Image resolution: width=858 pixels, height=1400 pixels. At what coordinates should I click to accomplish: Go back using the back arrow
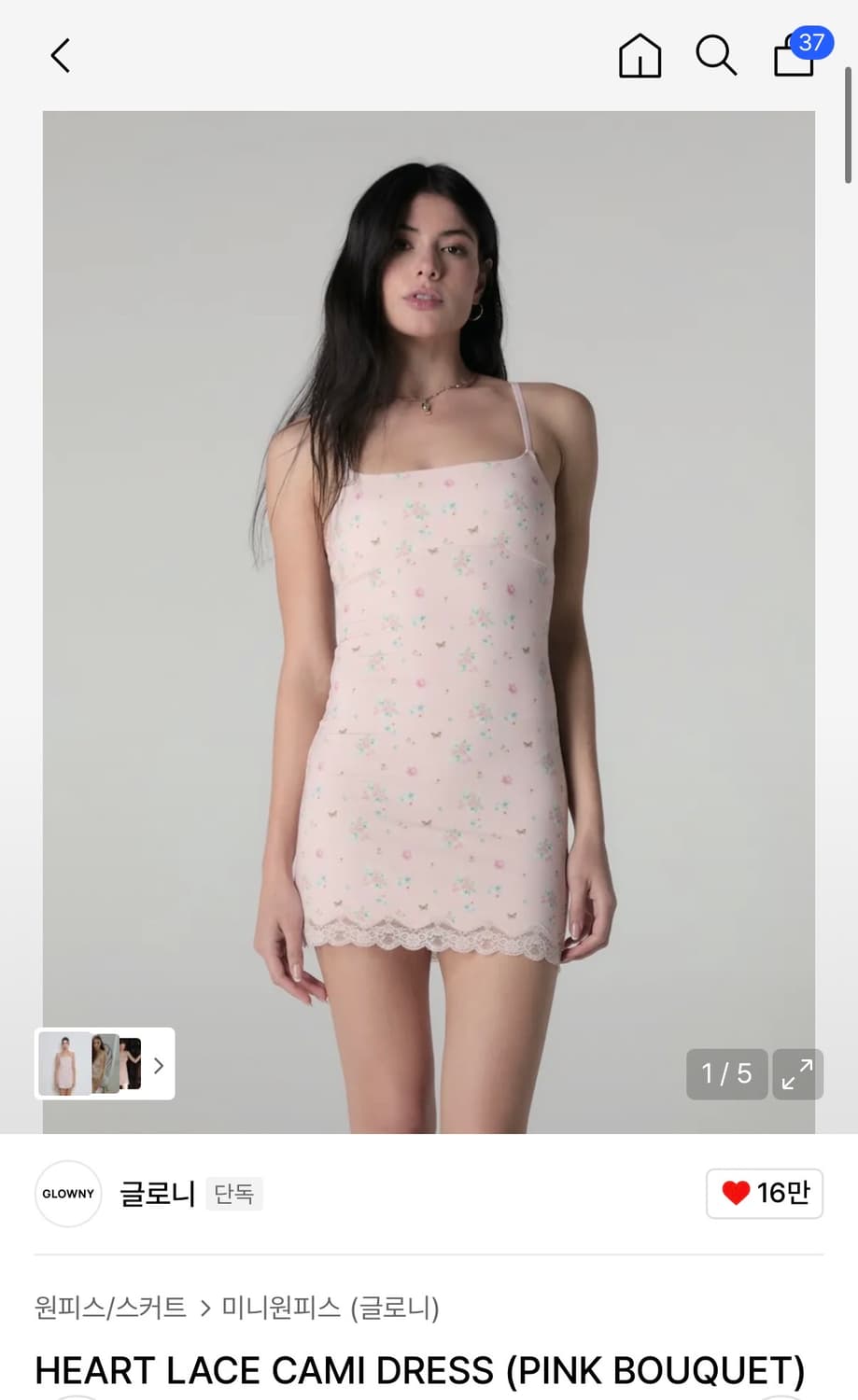coord(60,55)
